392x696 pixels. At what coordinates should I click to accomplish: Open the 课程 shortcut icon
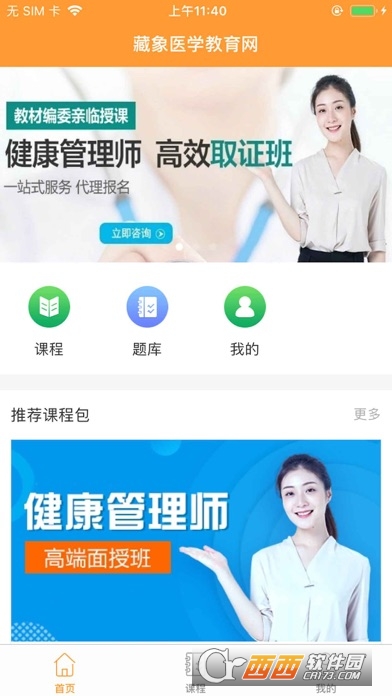(49, 307)
